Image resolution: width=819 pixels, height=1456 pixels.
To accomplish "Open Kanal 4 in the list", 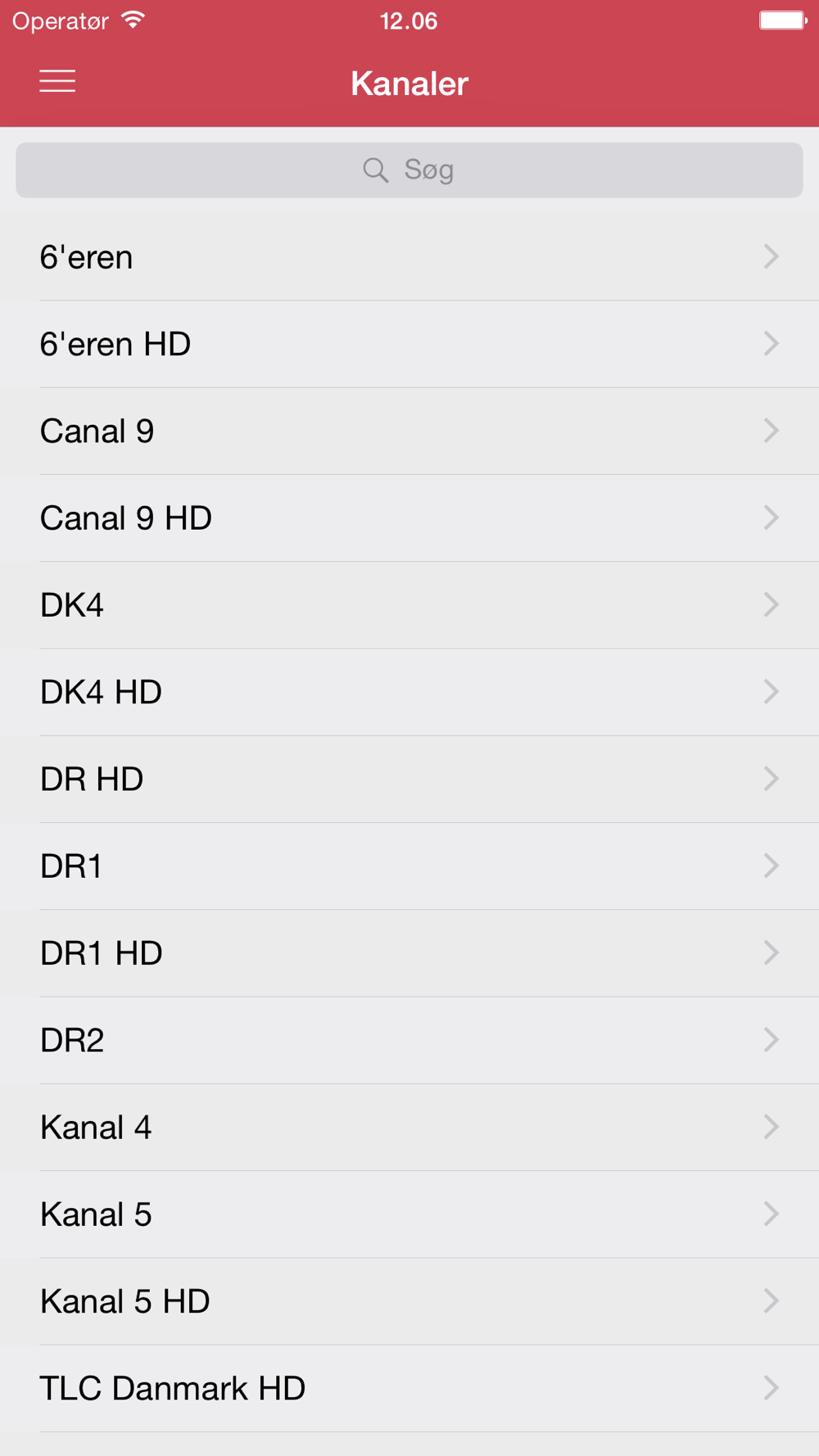I will click(409, 1127).
